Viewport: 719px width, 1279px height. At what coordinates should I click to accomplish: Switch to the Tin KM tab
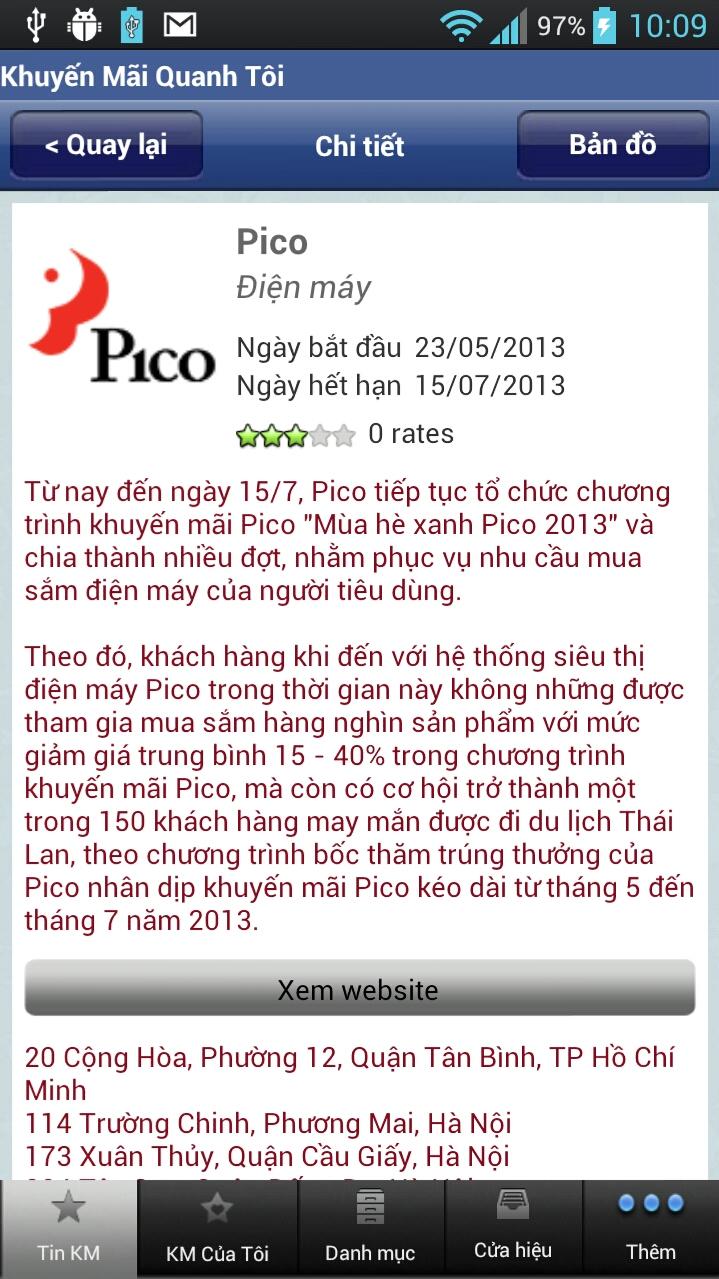pos(68,1229)
